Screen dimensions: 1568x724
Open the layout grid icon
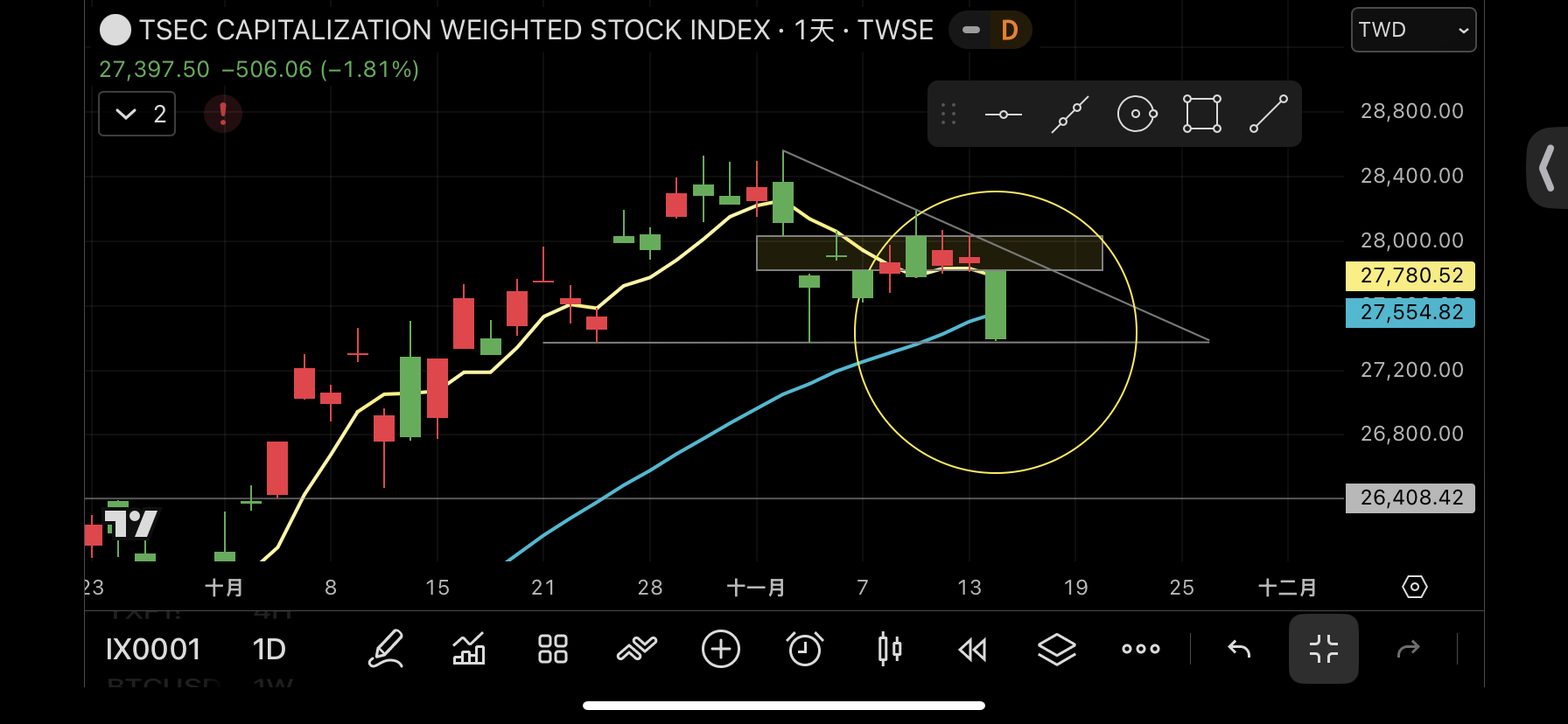[x=553, y=649]
